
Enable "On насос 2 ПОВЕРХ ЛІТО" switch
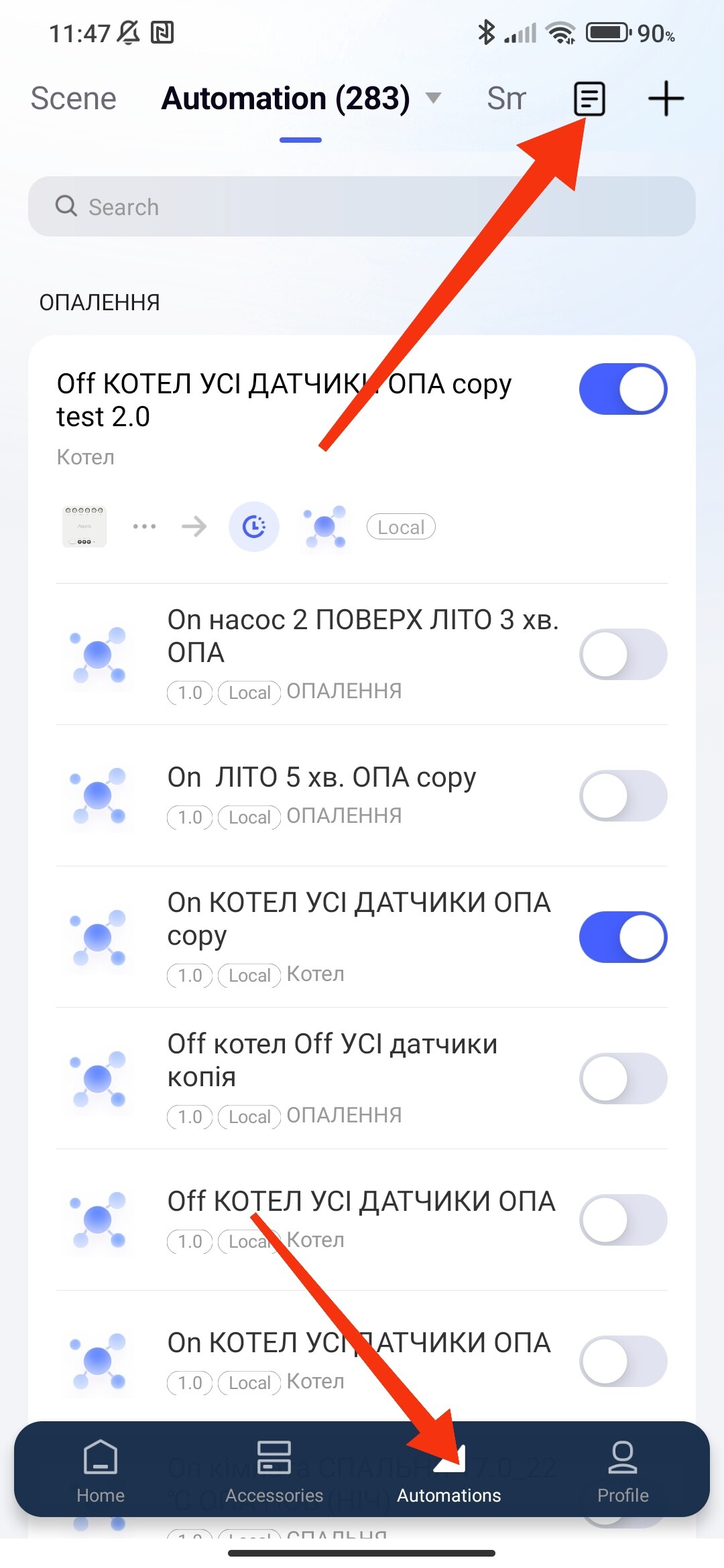[x=623, y=654]
